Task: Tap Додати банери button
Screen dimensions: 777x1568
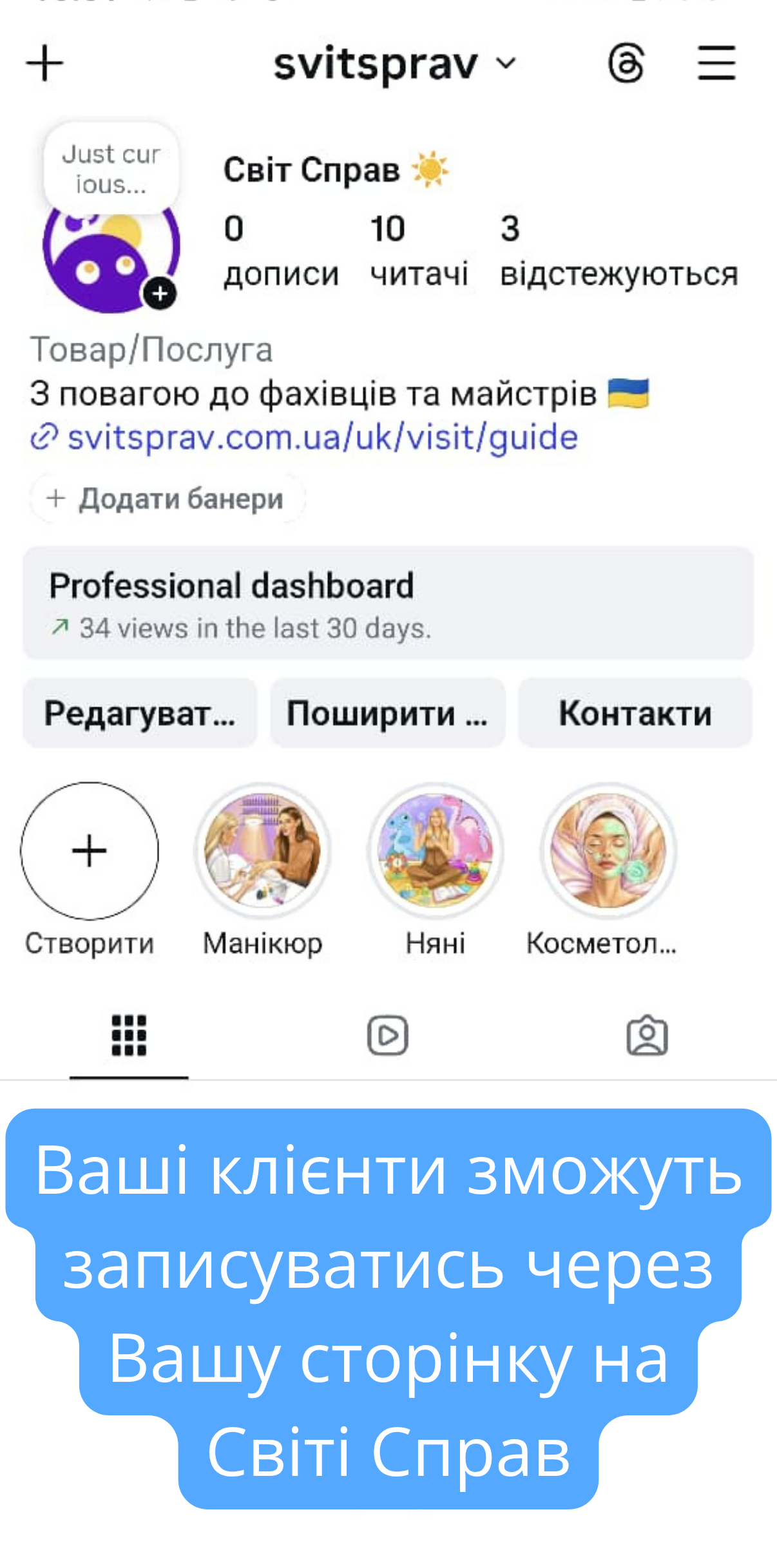Action: (x=167, y=499)
